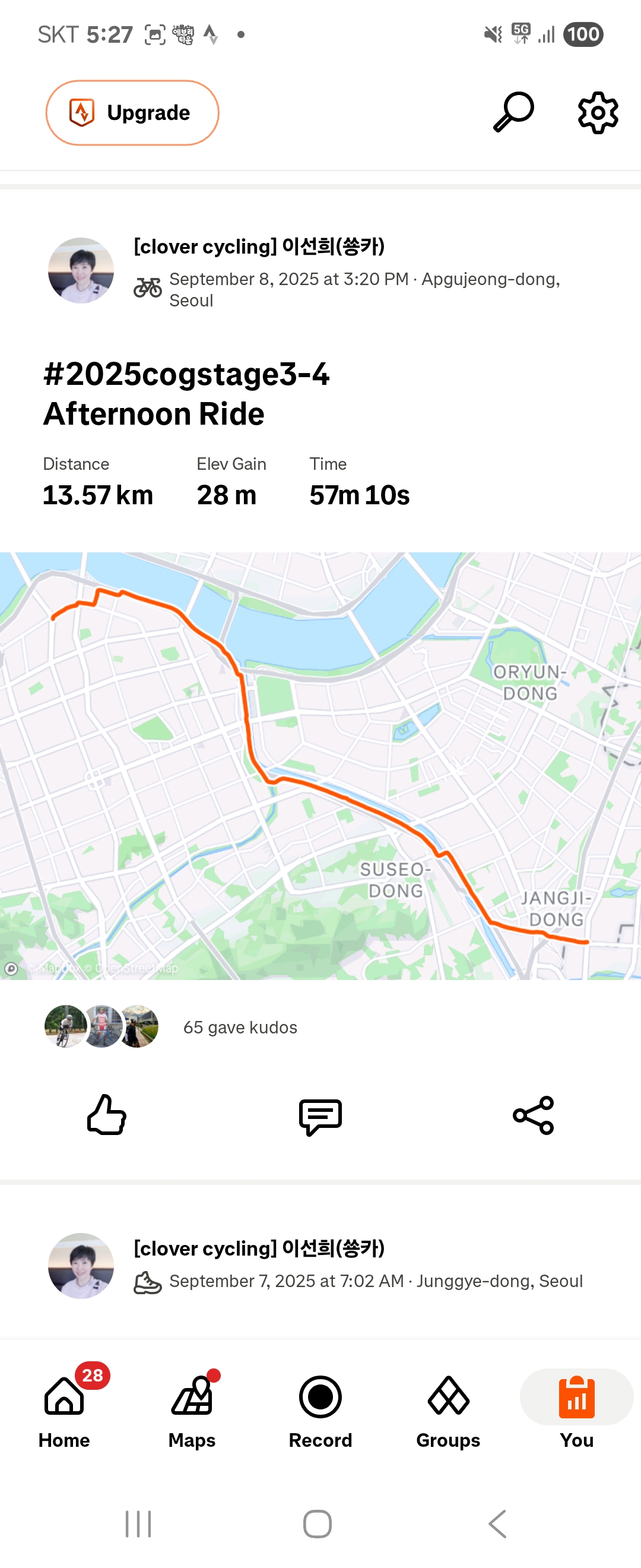
Task: Open comments on the Afternoon Ride
Action: (320, 1117)
